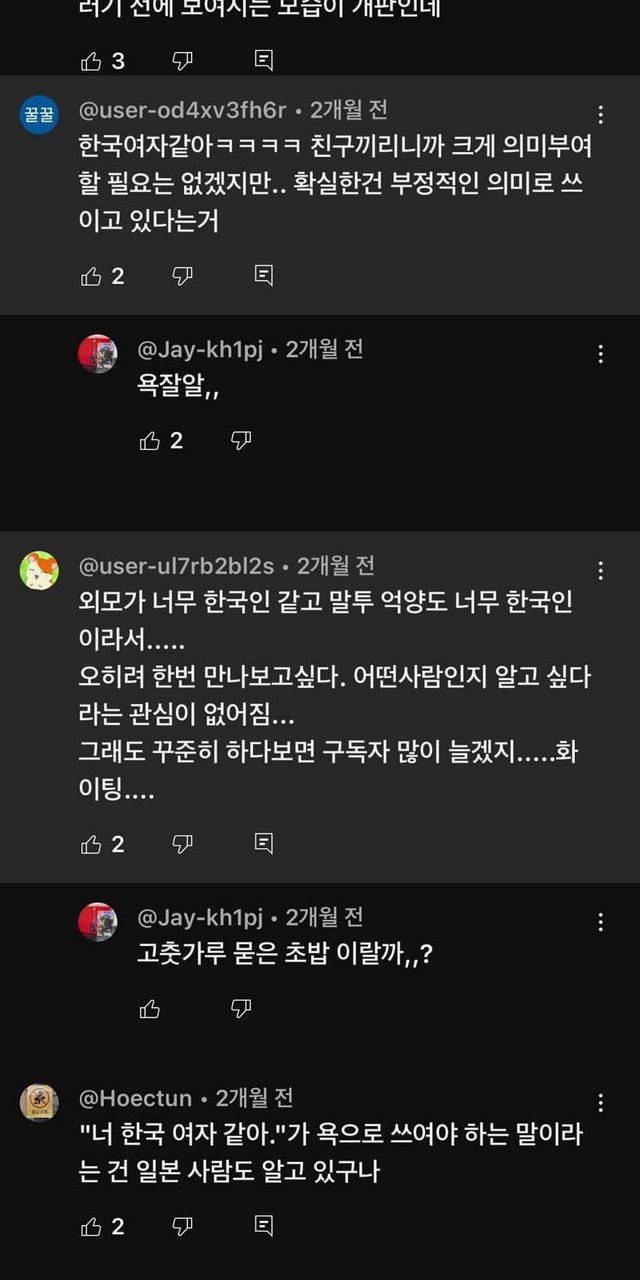Dislike the "욕잘알,," reply
Image resolution: width=640 pixels, height=1280 pixels.
coord(241,440)
